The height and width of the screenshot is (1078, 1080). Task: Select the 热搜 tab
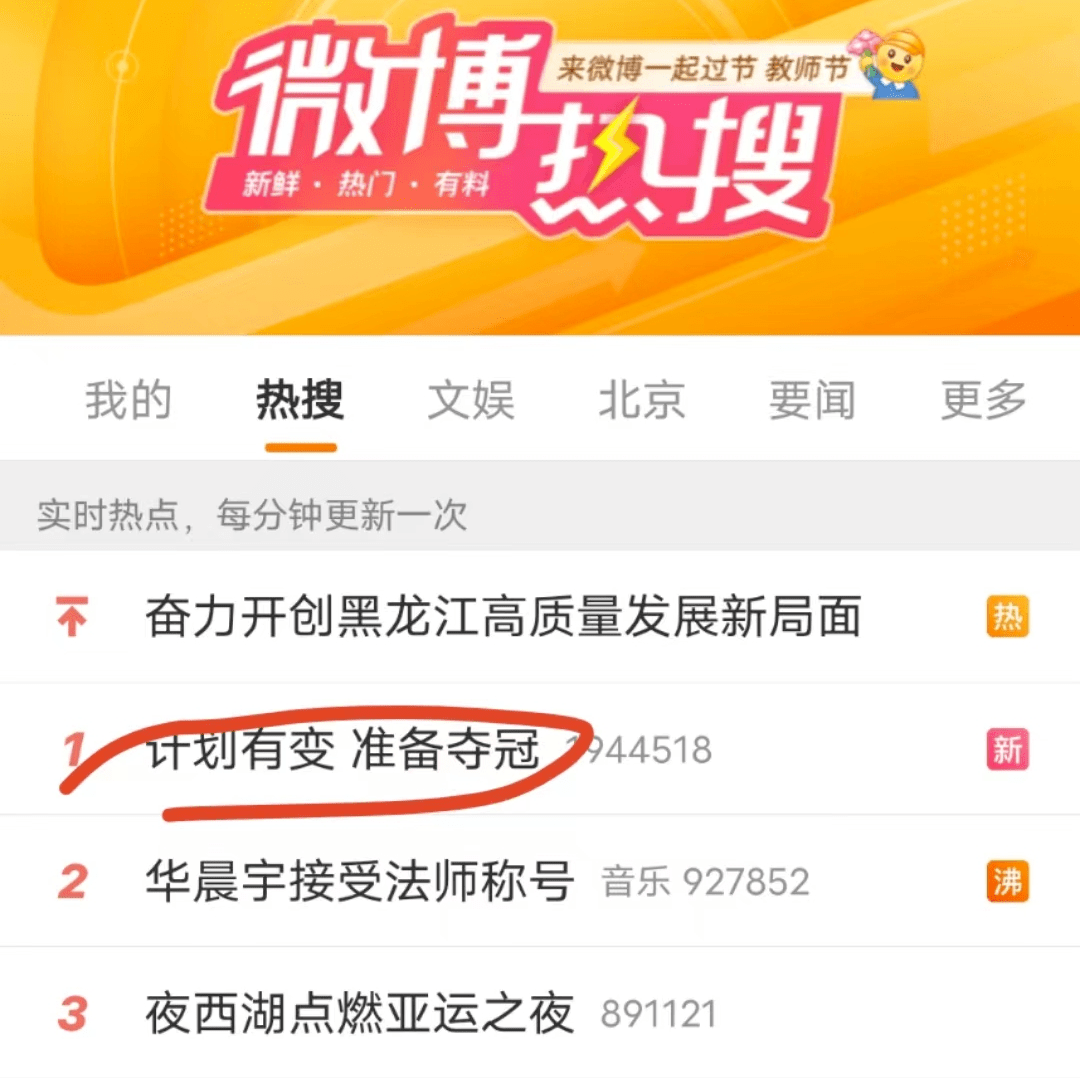300,400
